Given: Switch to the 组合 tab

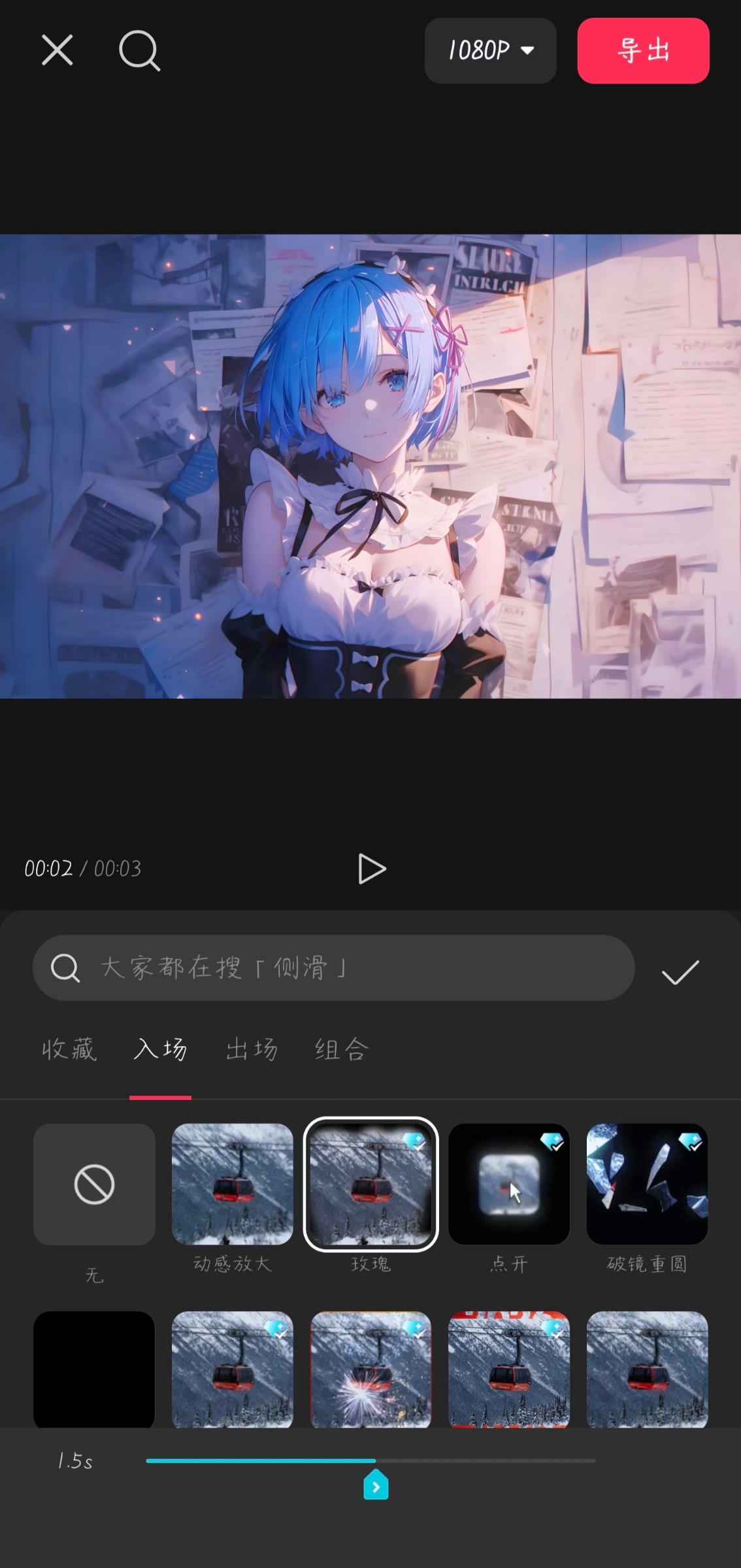Looking at the screenshot, I should click(342, 1049).
